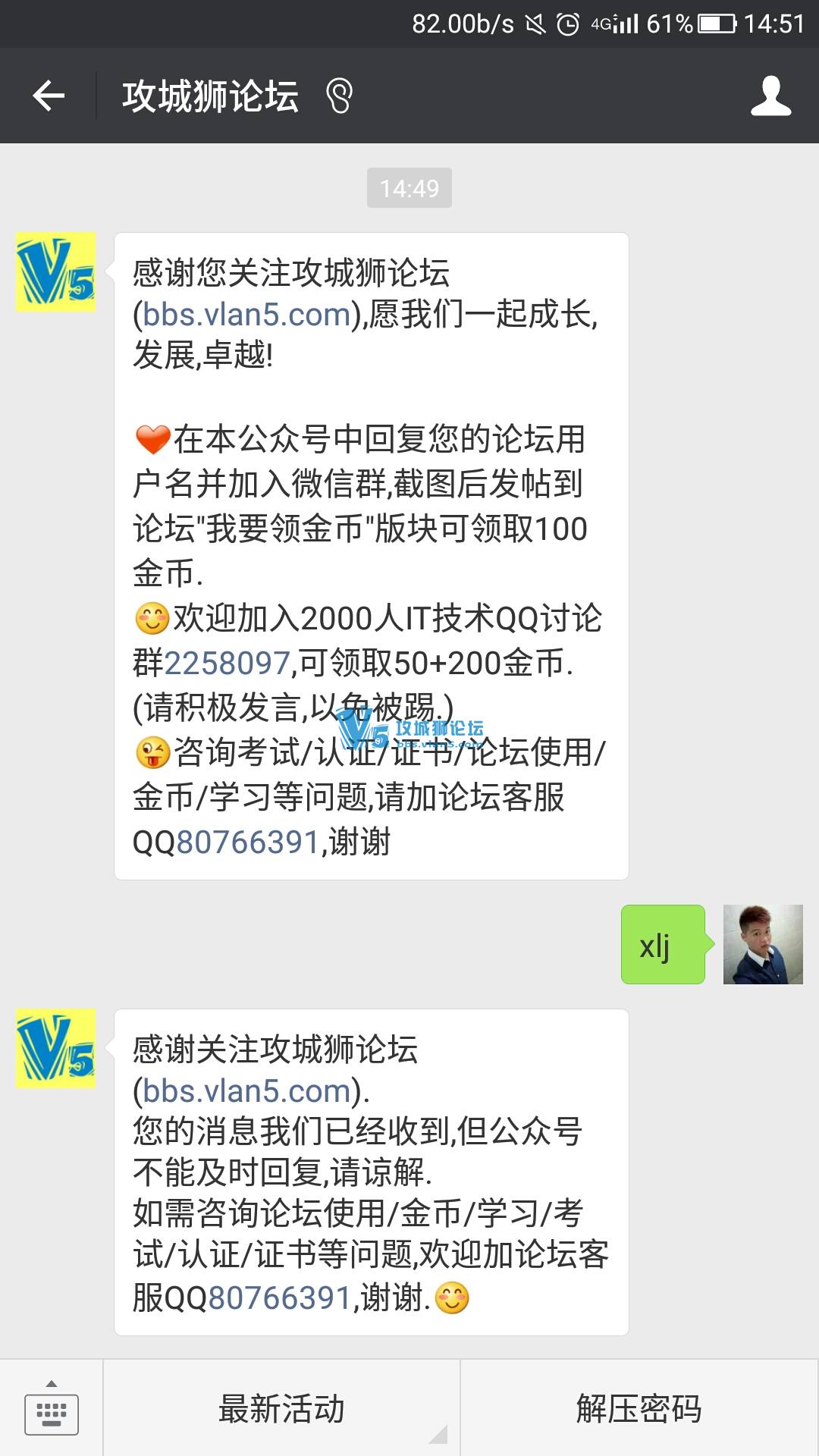Go back from 攻城狮论坛 chat

[x=49, y=96]
